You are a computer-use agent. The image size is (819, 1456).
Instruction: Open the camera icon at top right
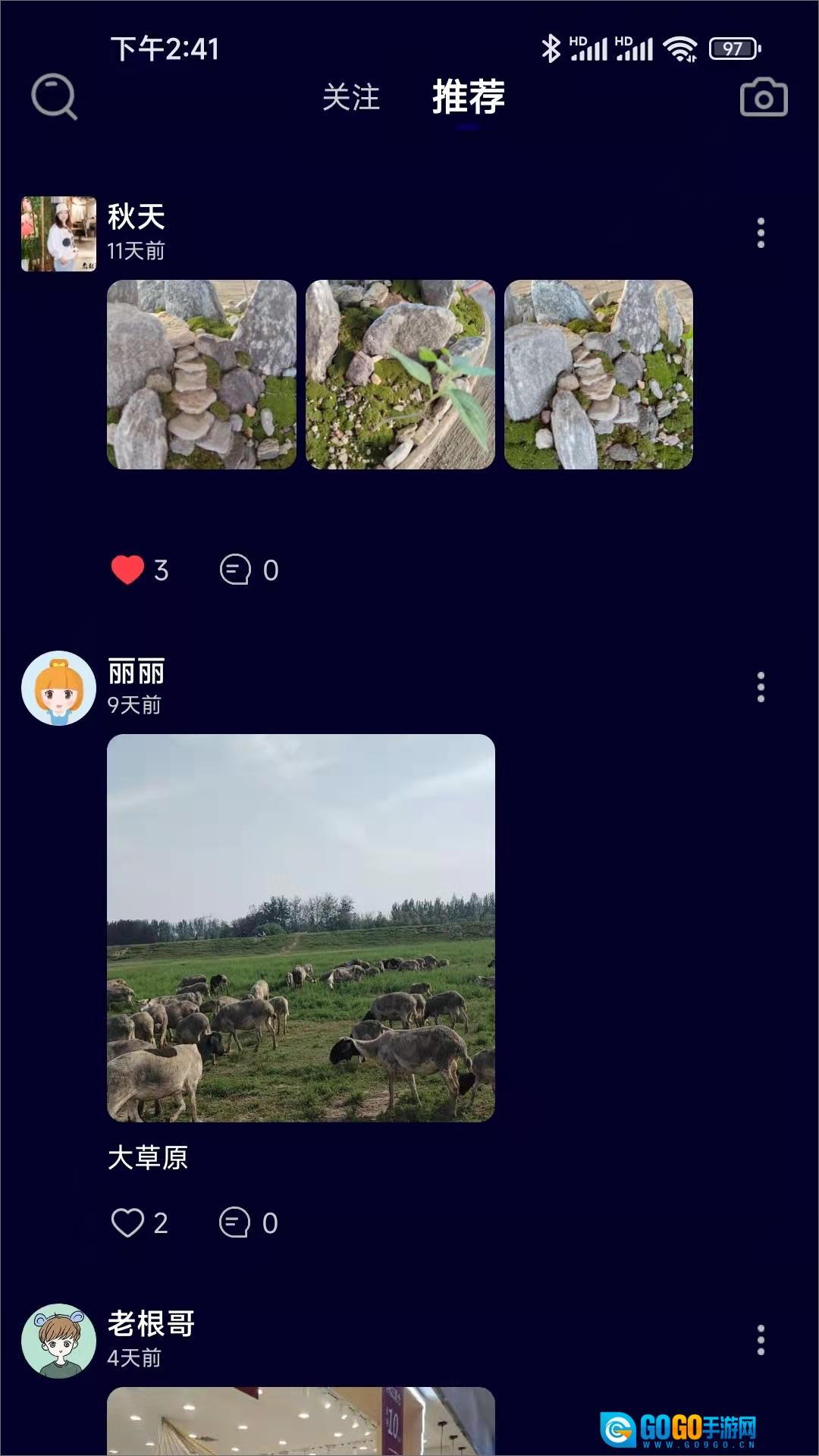[x=763, y=99]
